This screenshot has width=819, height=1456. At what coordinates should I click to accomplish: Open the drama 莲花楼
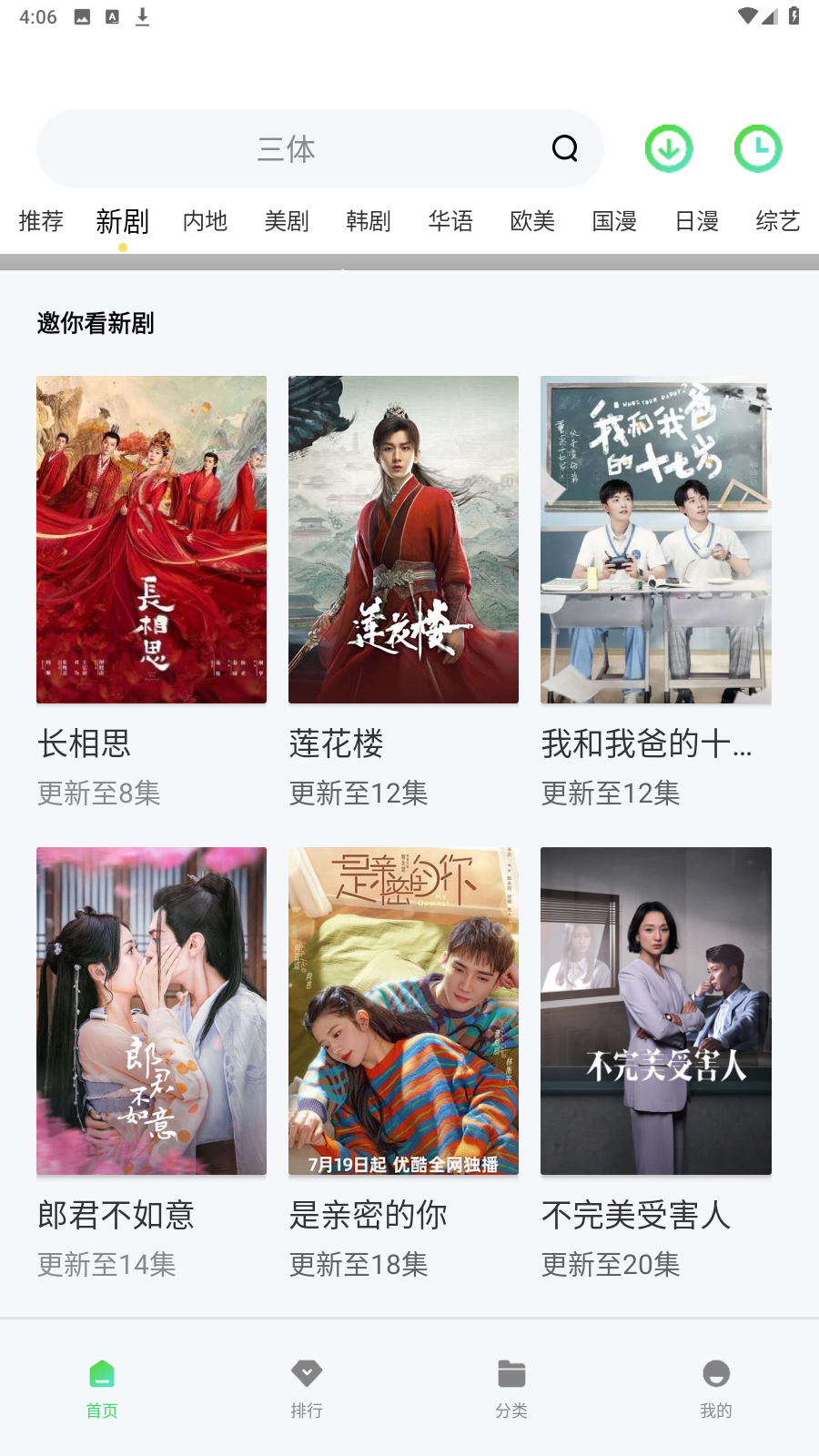pos(403,540)
